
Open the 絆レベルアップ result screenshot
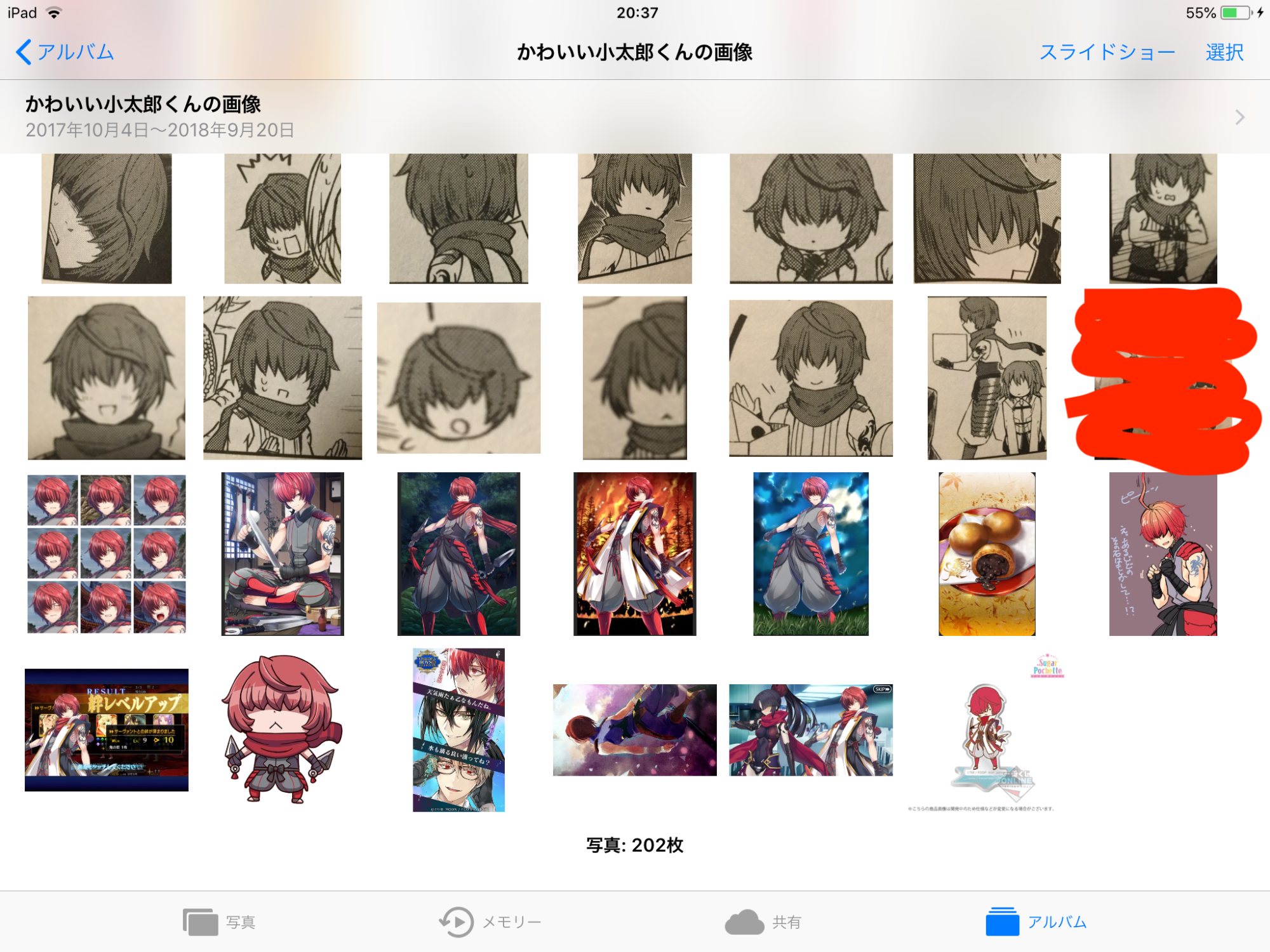click(107, 730)
